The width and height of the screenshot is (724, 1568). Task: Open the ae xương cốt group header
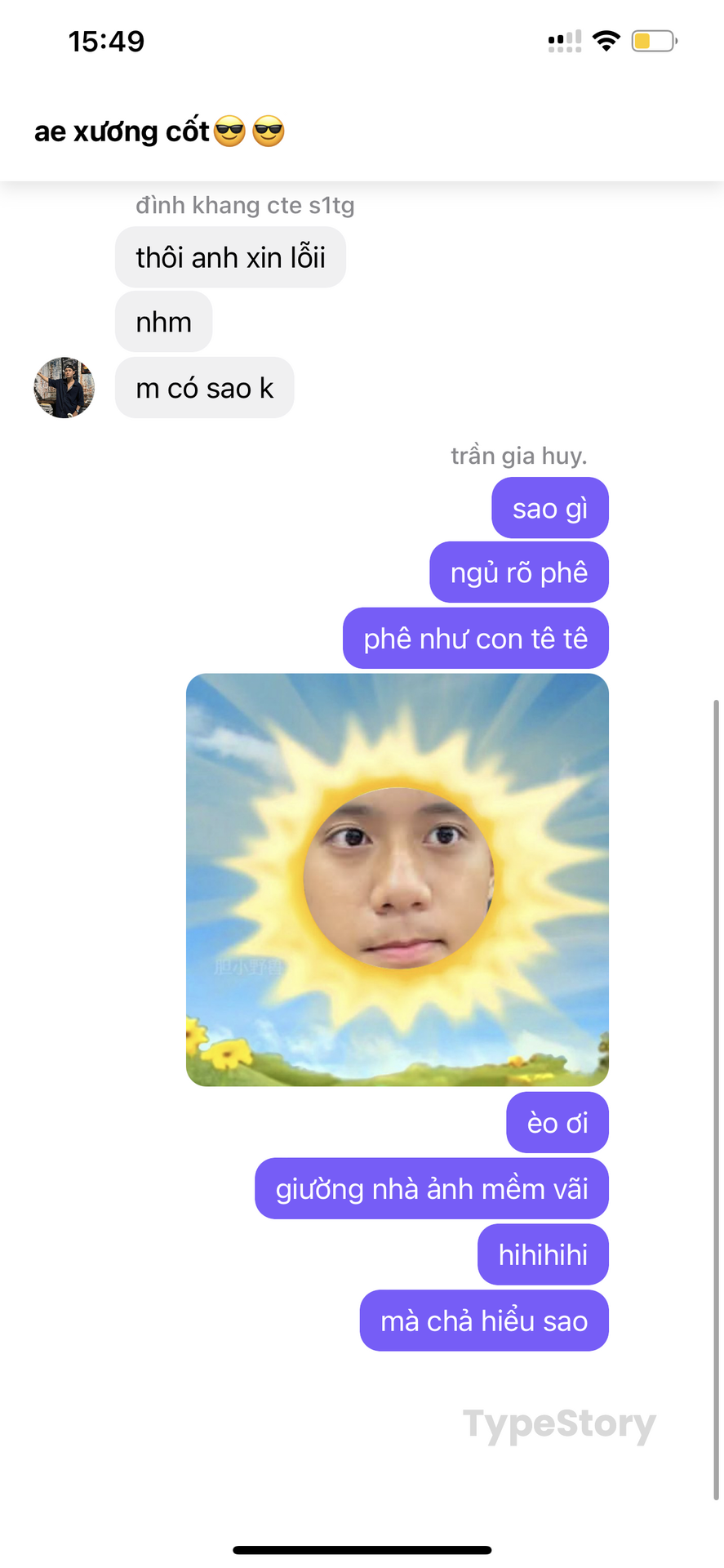point(159,131)
